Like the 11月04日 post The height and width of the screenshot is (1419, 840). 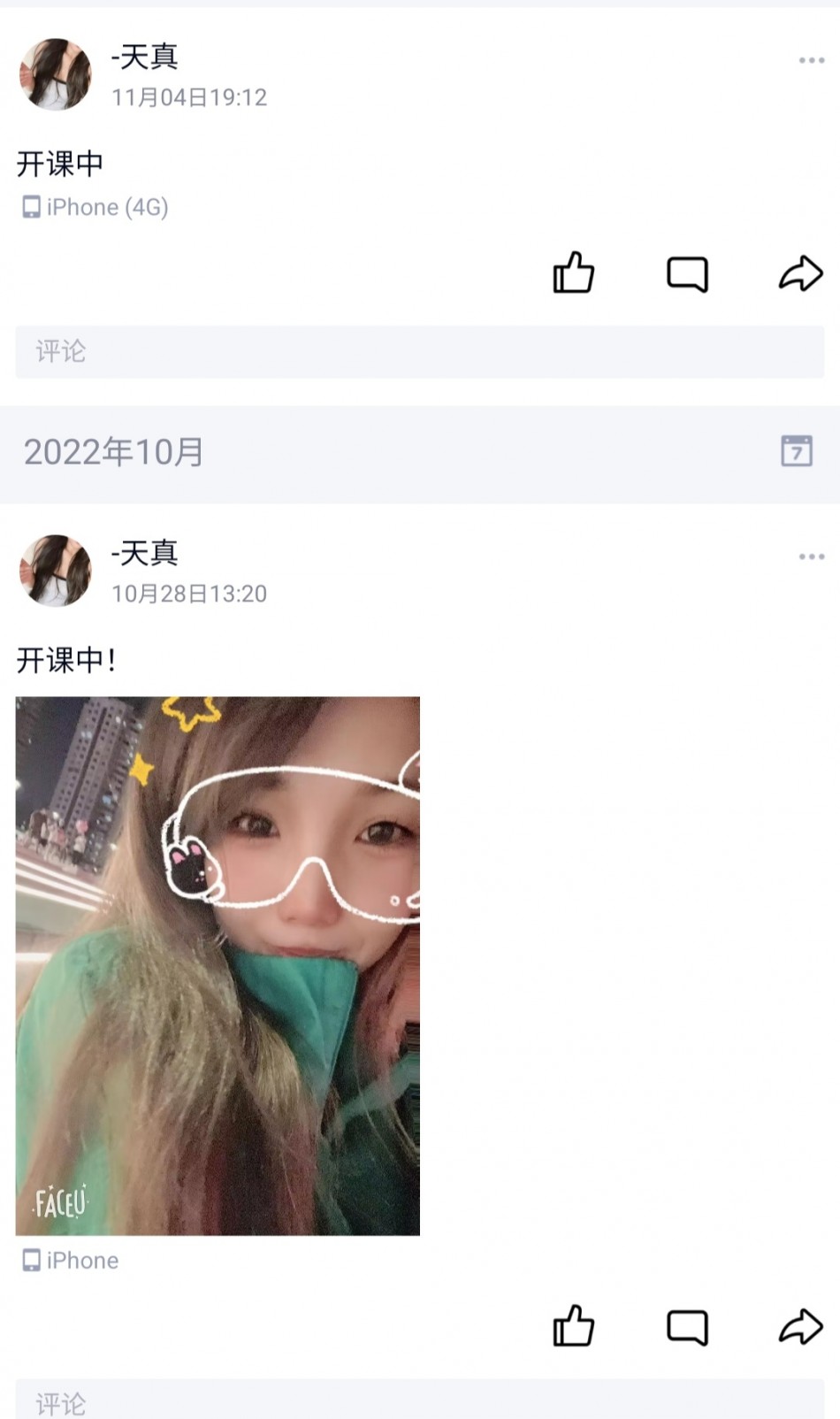click(573, 272)
